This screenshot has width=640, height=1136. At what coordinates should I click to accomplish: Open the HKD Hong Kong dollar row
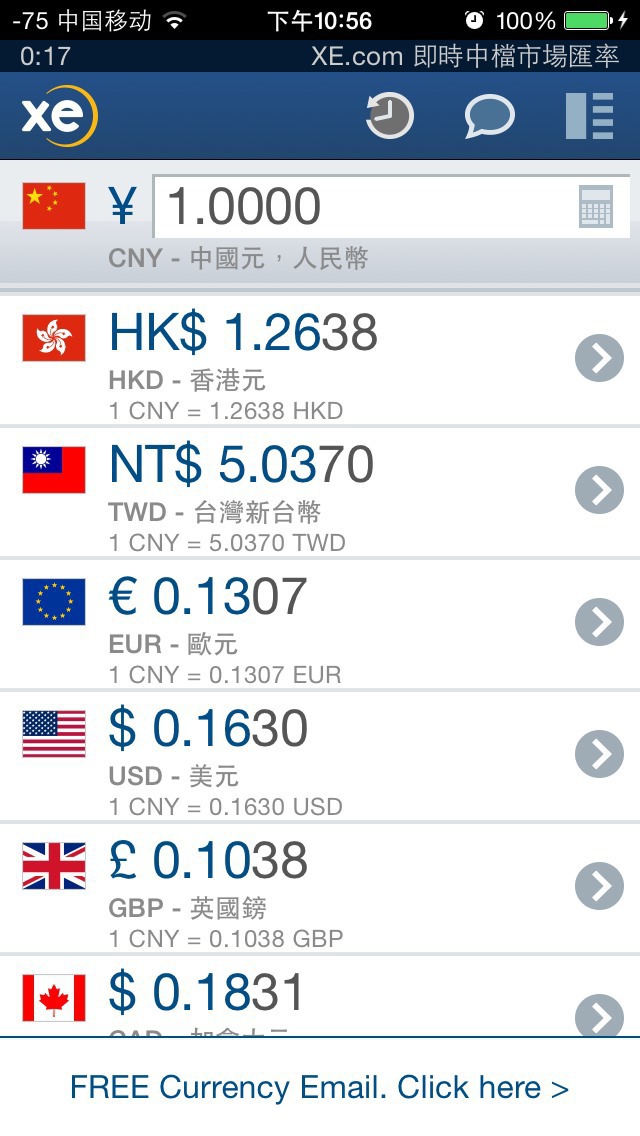pos(320,359)
